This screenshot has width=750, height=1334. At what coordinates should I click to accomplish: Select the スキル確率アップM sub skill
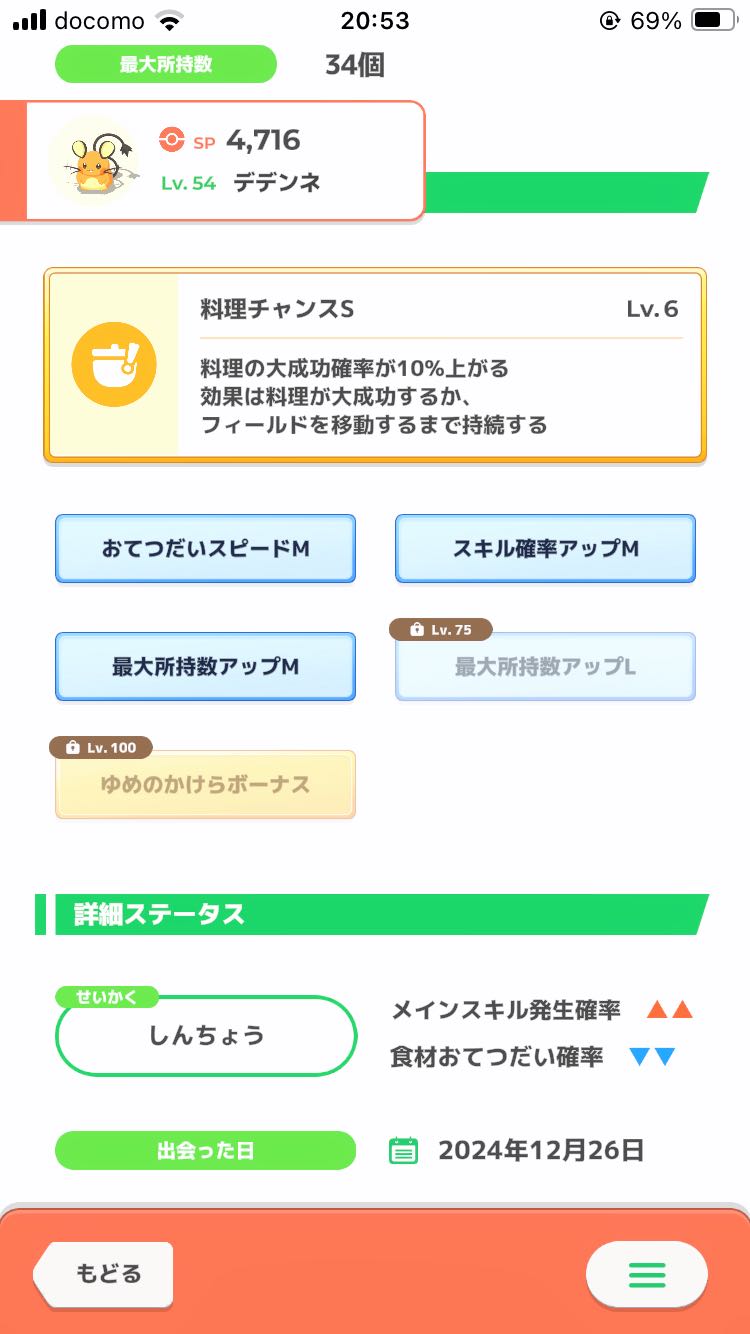click(x=545, y=548)
